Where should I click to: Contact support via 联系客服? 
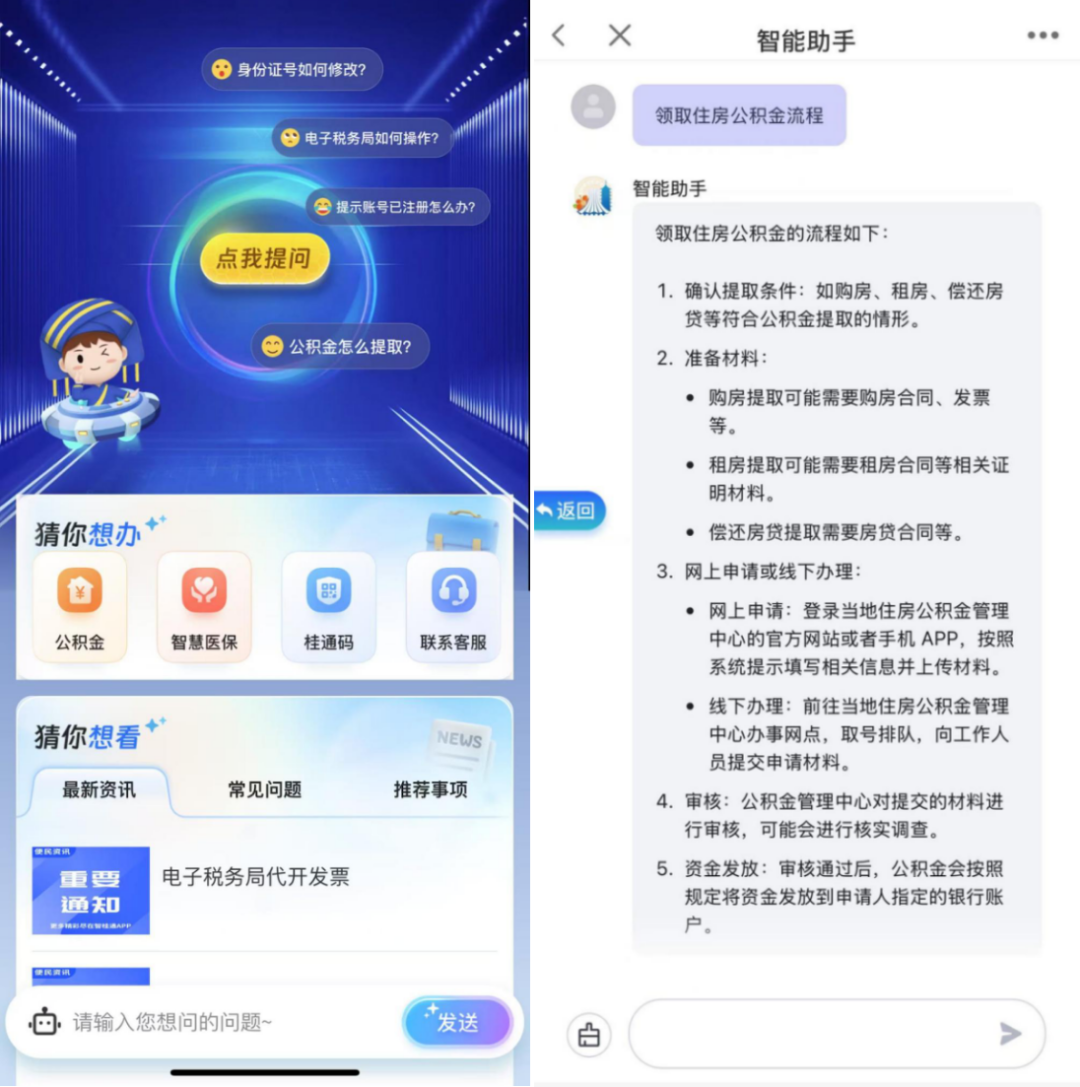coord(453,606)
